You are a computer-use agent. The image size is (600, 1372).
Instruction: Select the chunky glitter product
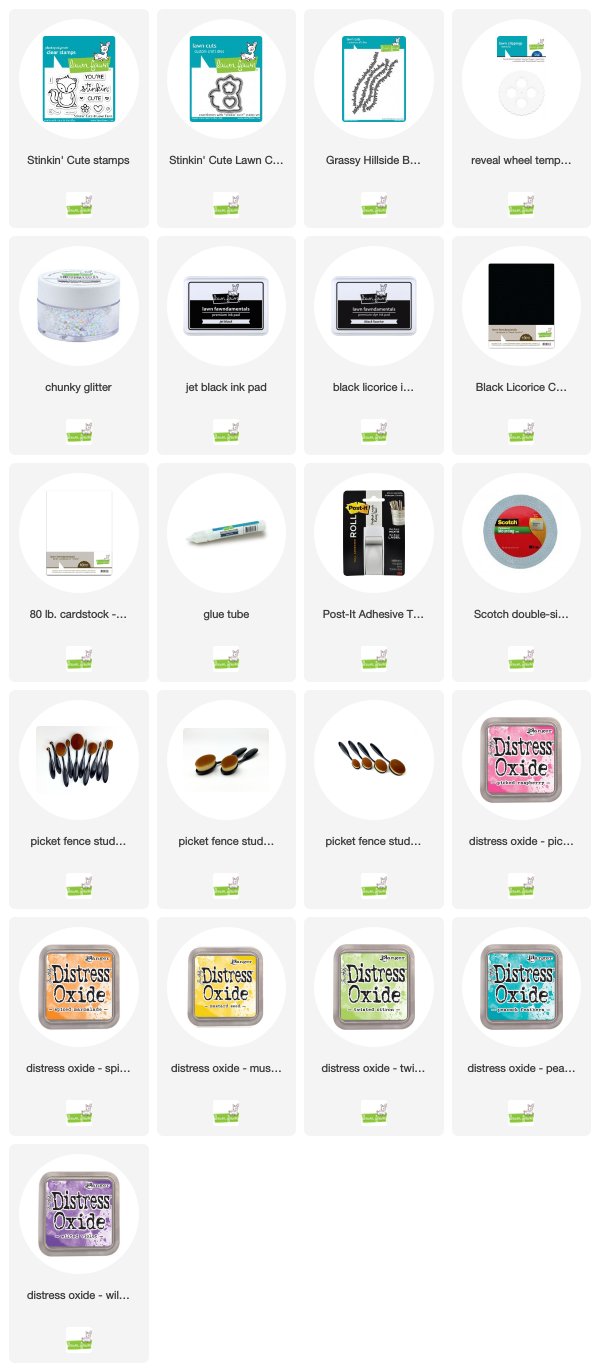click(79, 345)
